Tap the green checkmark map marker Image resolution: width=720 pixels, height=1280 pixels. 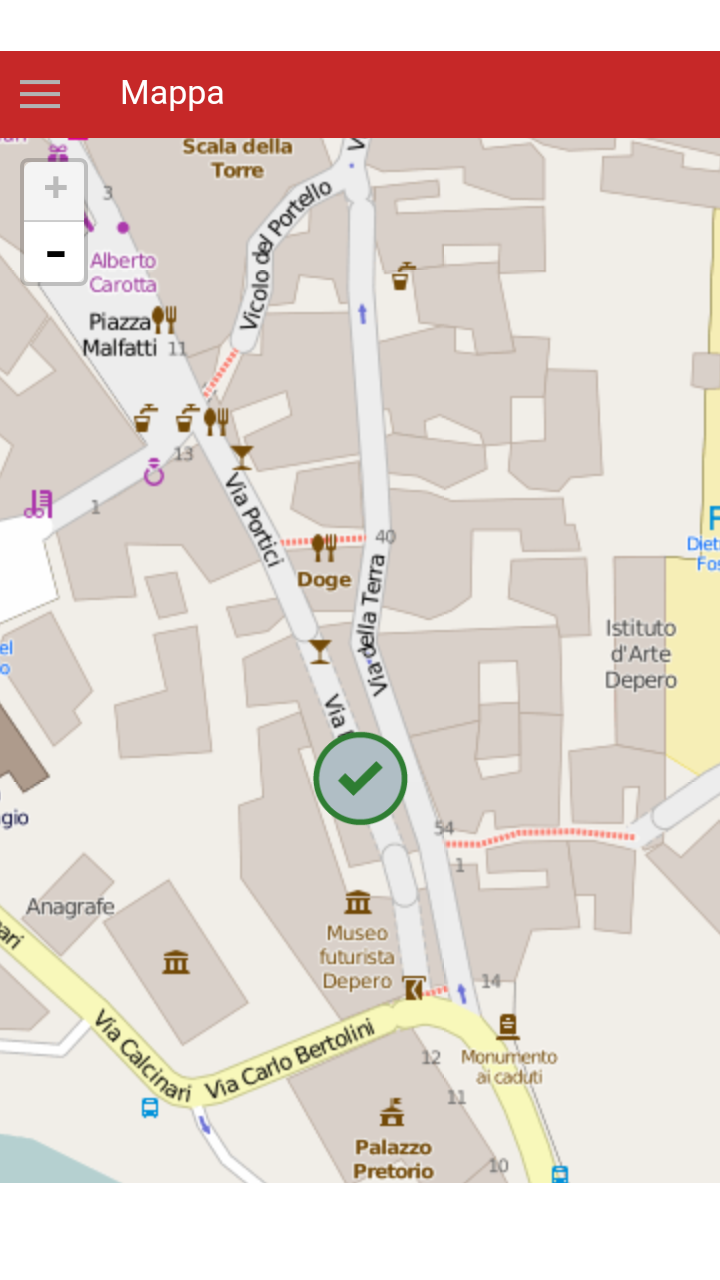(x=360, y=778)
